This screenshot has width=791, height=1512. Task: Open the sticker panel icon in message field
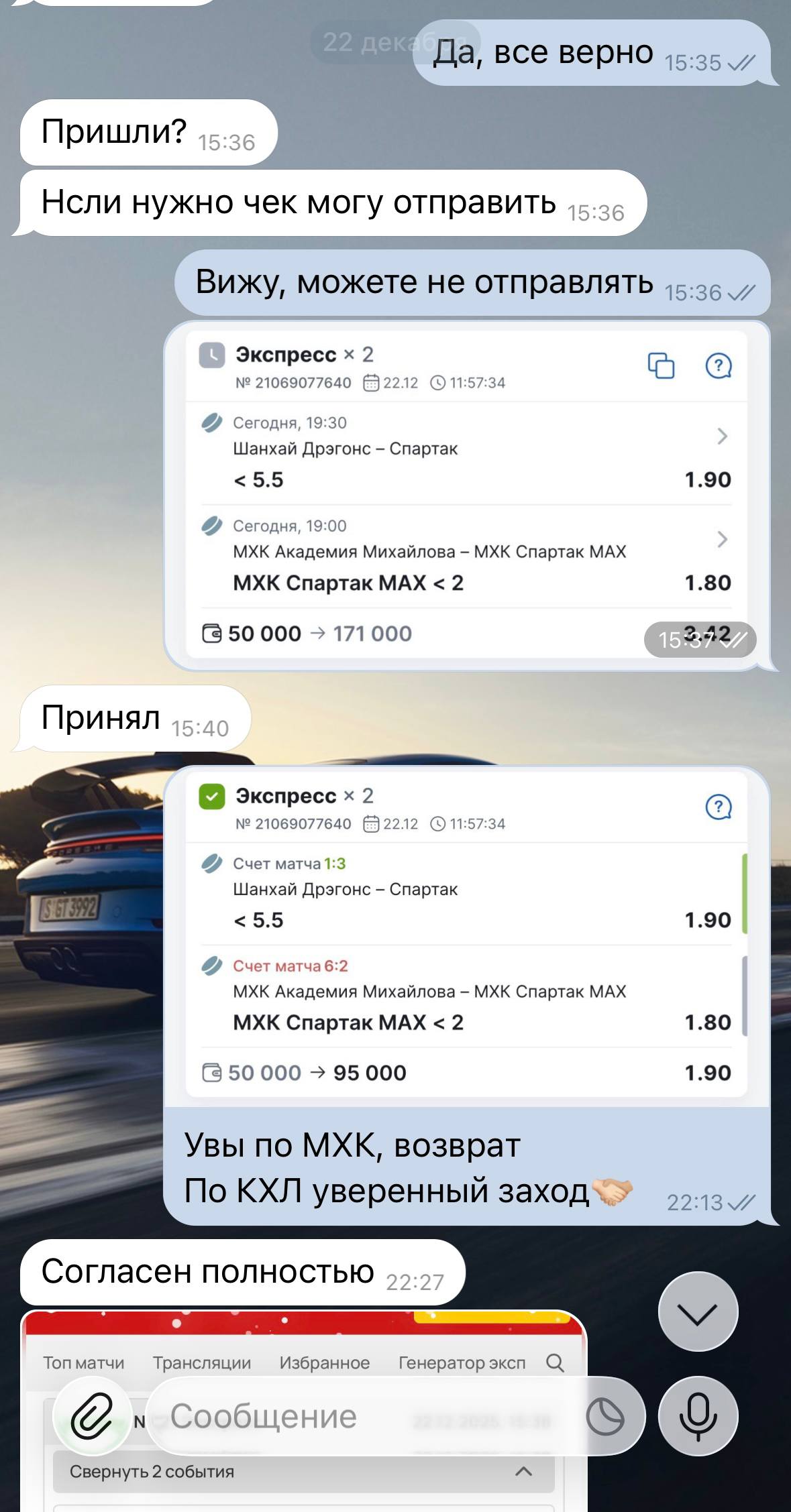pyautogui.click(x=605, y=1417)
